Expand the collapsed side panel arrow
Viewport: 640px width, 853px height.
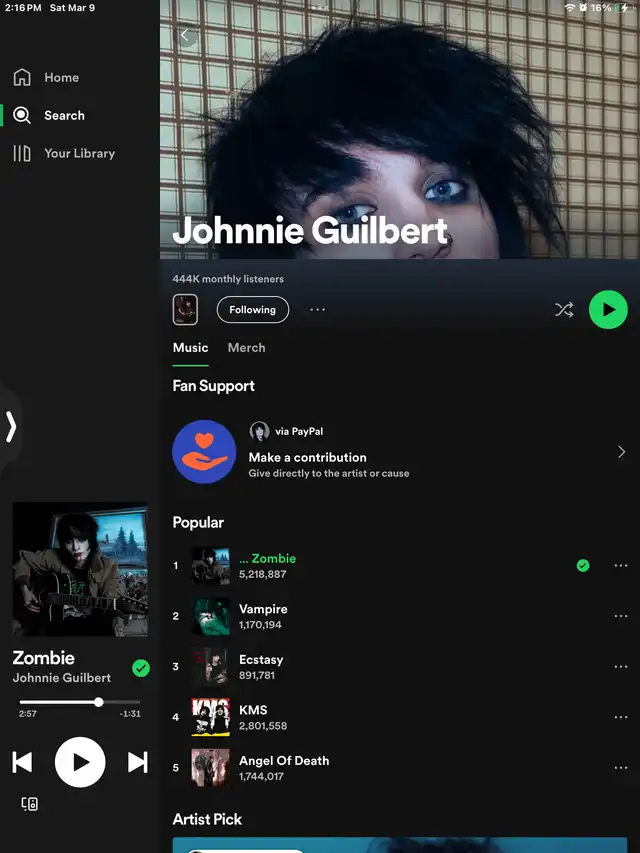11,427
